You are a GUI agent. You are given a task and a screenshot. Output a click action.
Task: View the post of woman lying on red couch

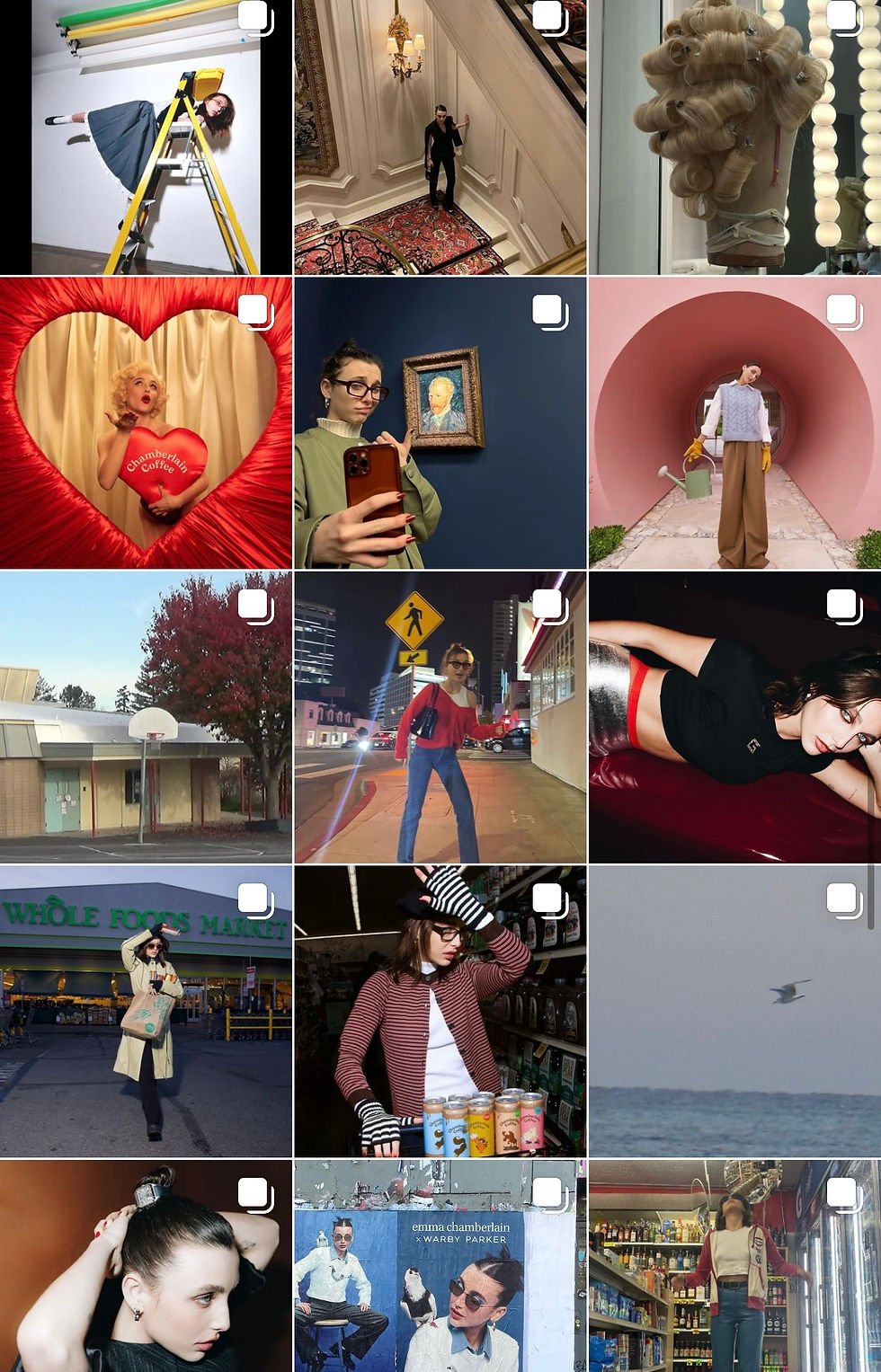pyautogui.click(x=734, y=717)
